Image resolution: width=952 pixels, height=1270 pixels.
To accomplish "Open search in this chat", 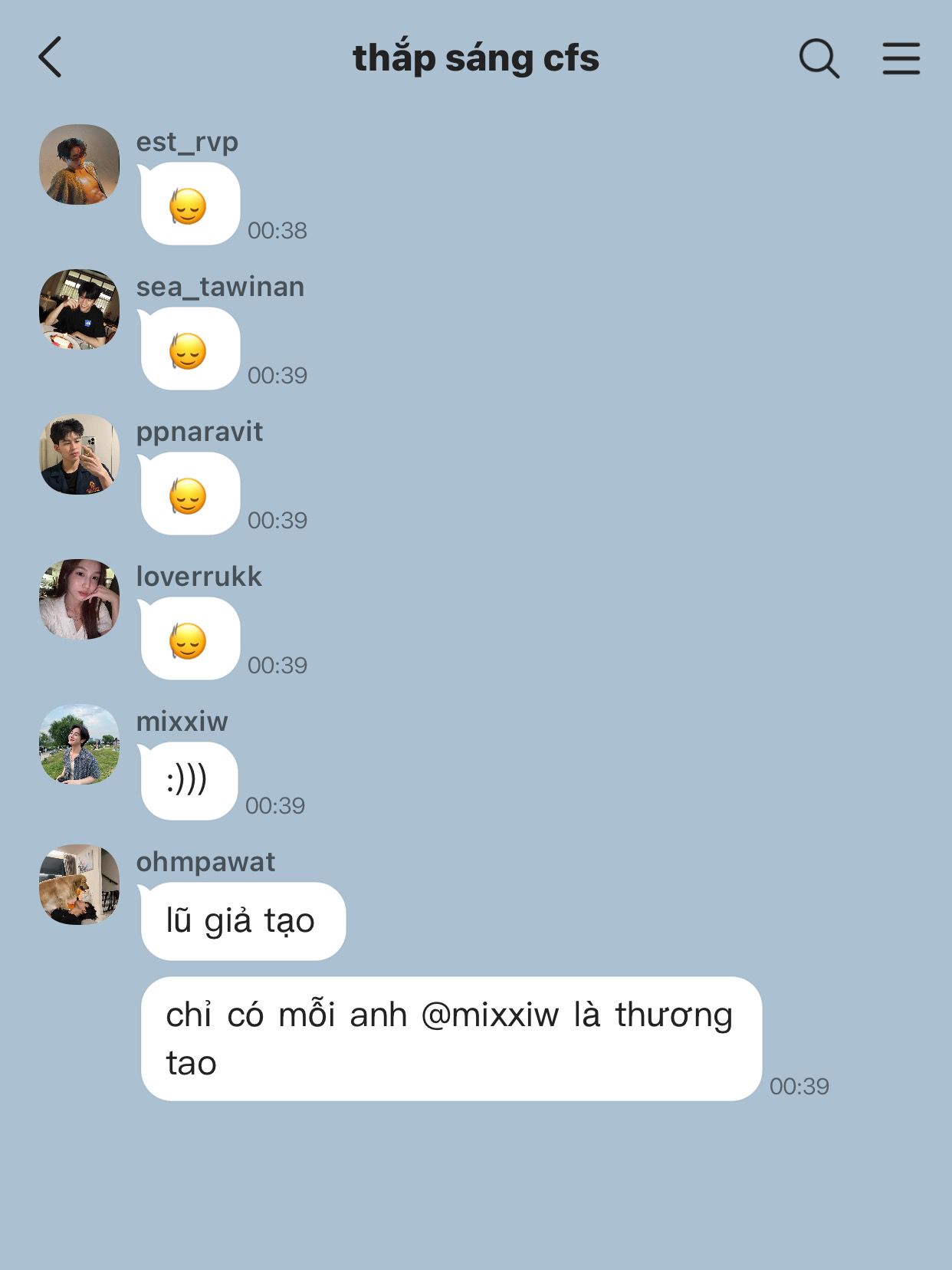I will (819, 58).
